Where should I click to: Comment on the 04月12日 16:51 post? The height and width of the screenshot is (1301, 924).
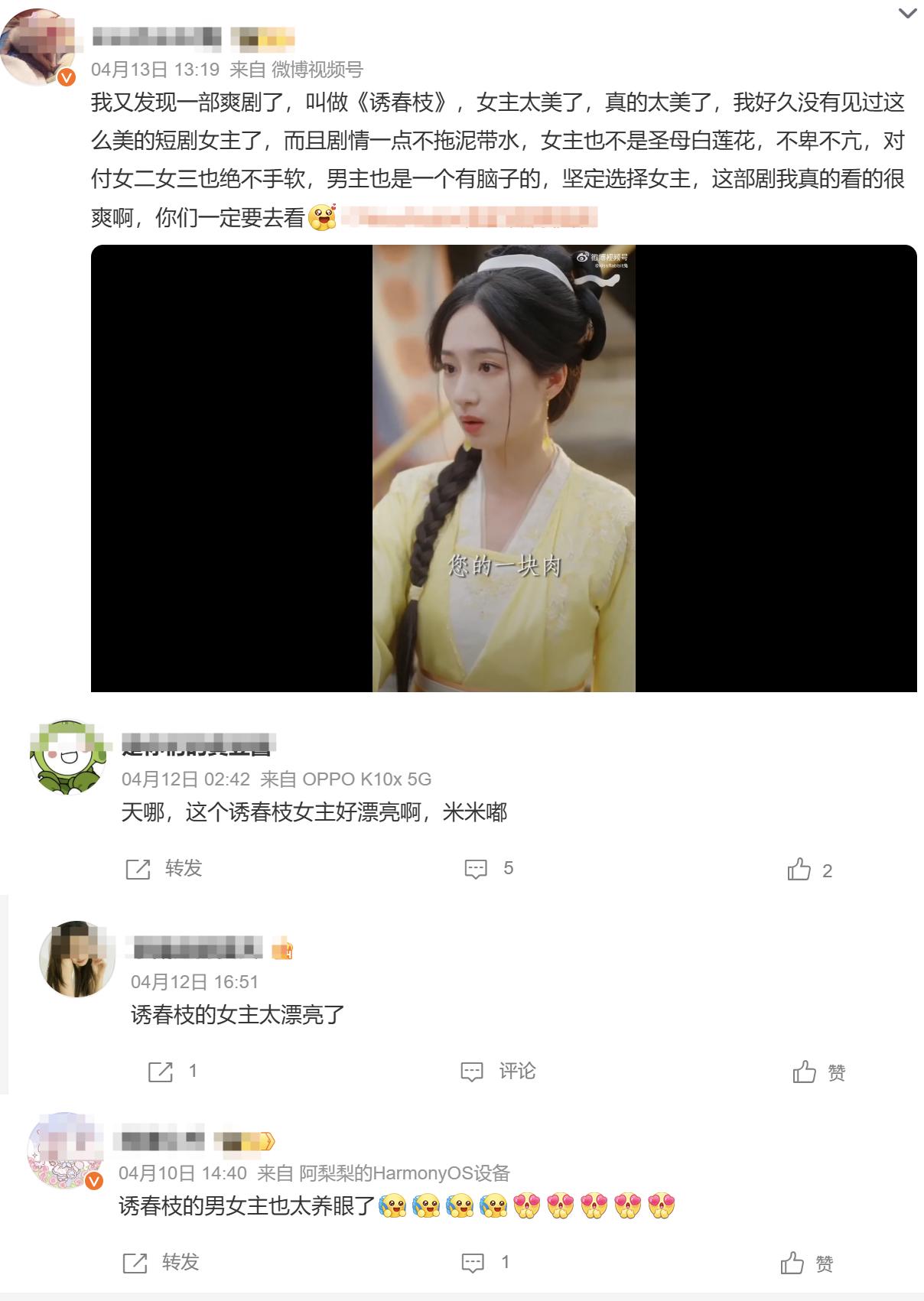pos(498,1072)
